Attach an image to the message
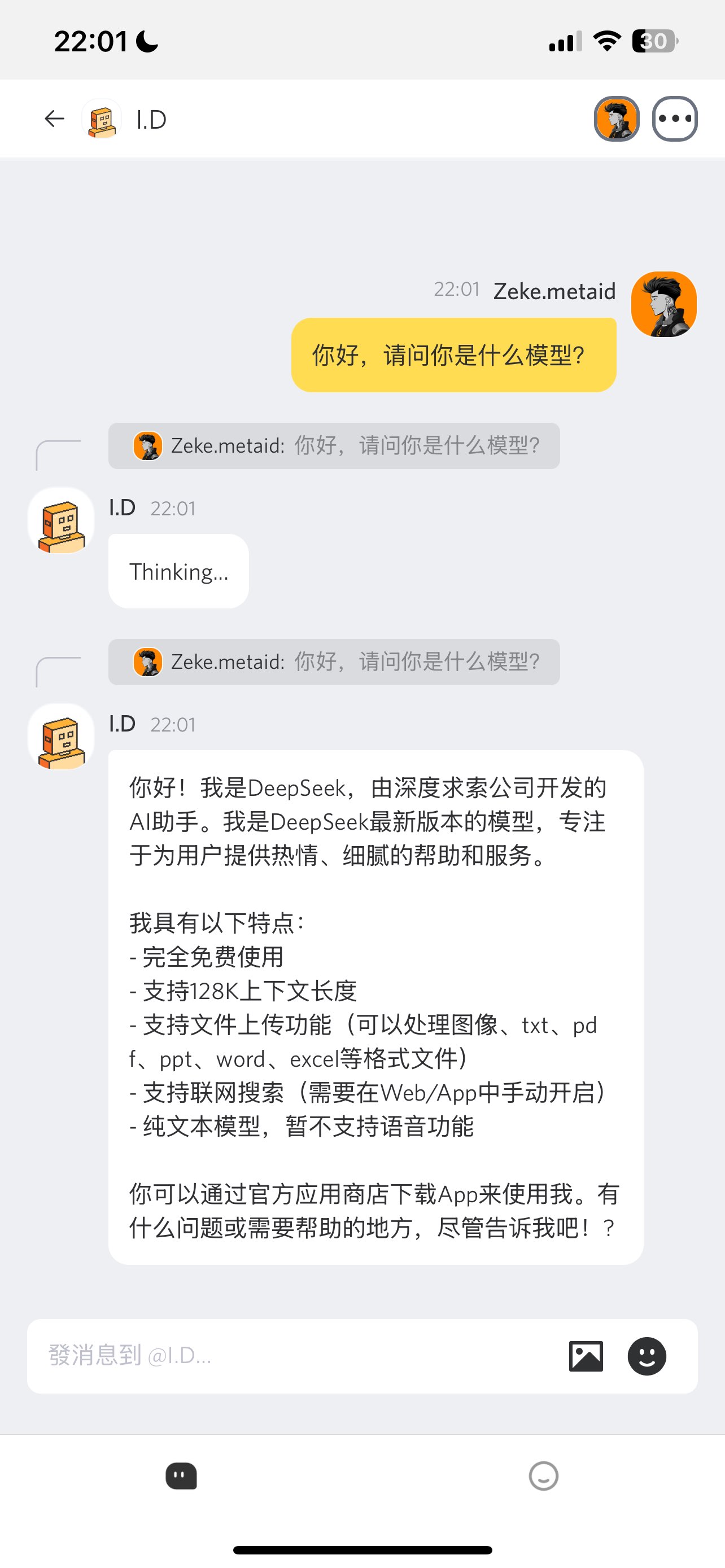The image size is (725, 1568). coord(586,1356)
